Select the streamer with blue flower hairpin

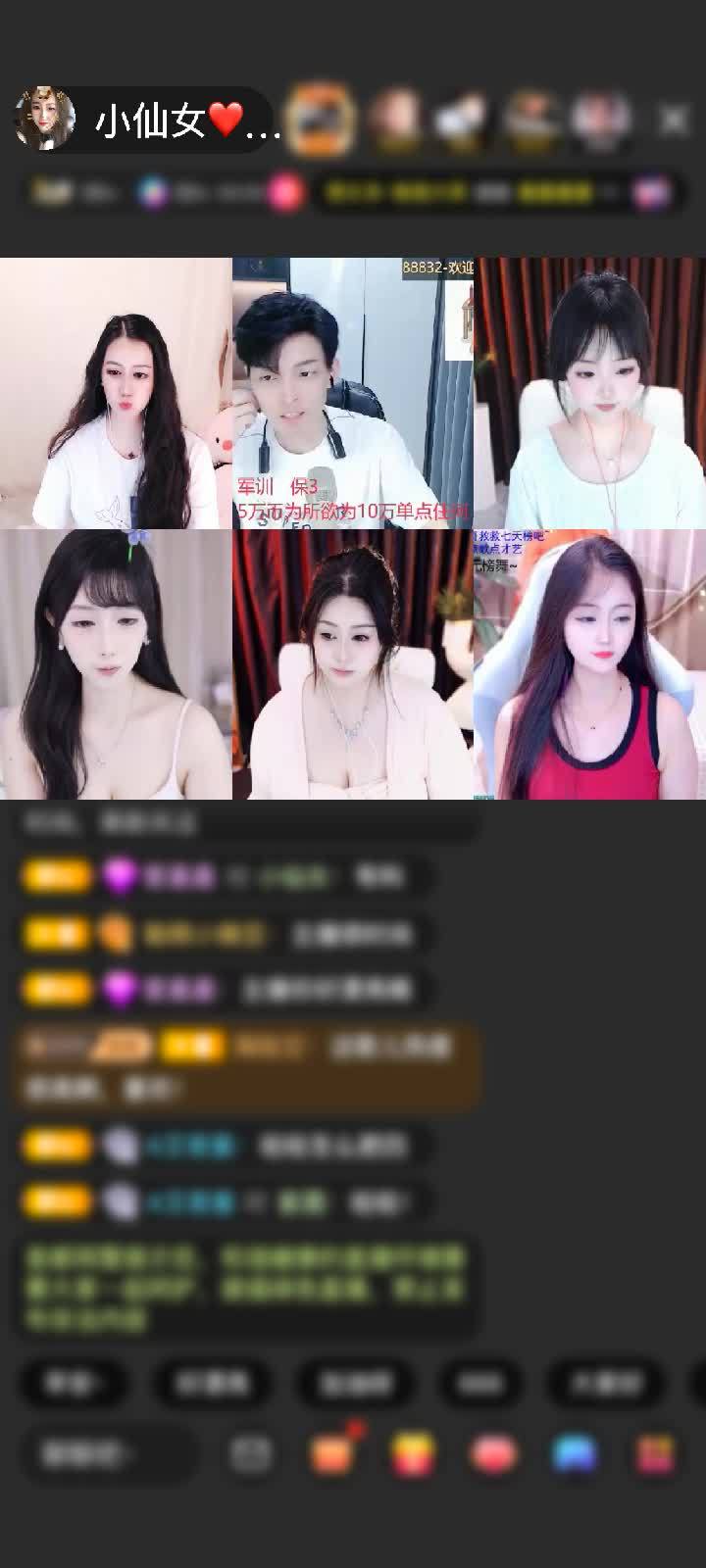pos(116,664)
